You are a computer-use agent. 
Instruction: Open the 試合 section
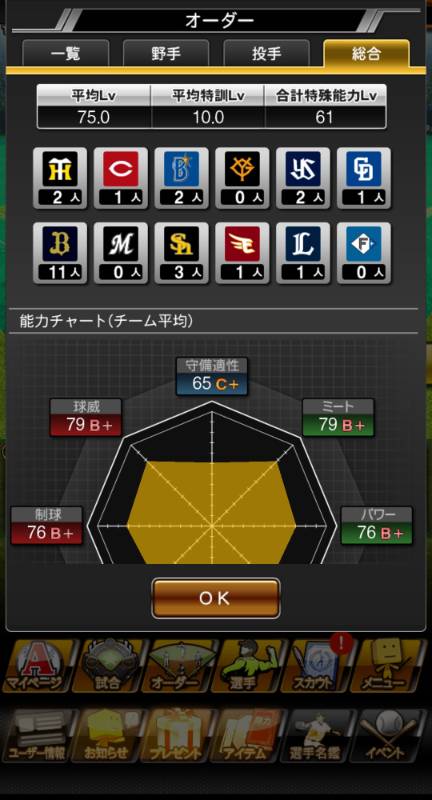click(107, 666)
